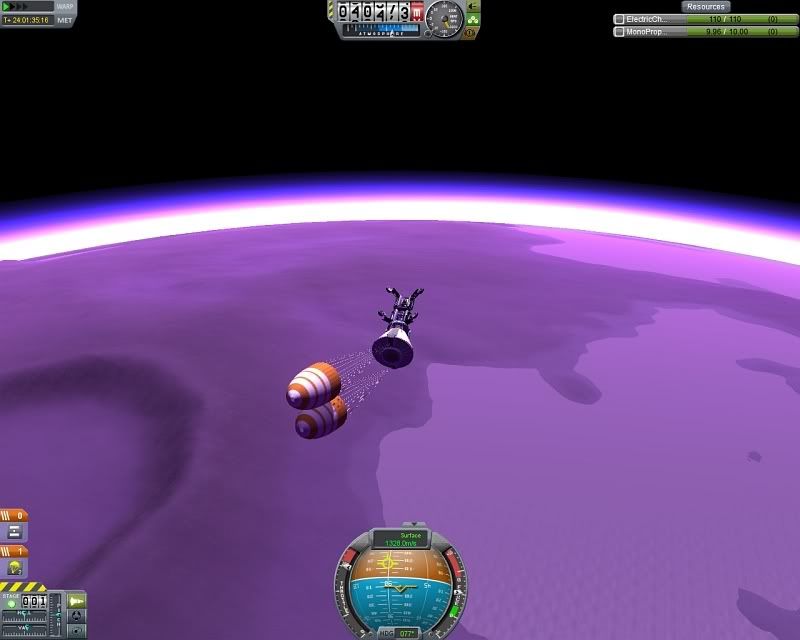Select the stage 0 decoupler icon
Image resolution: width=800 pixels, height=640 pixels.
coord(15,531)
